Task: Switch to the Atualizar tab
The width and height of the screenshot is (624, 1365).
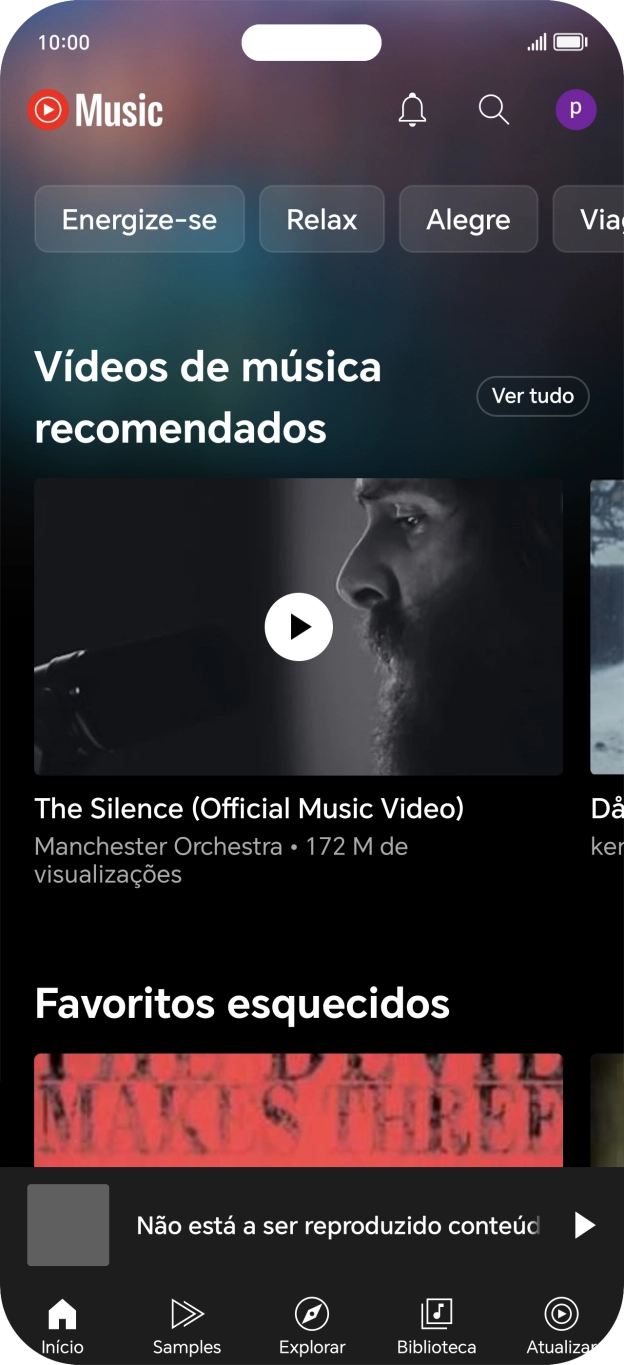Action: [562, 1325]
